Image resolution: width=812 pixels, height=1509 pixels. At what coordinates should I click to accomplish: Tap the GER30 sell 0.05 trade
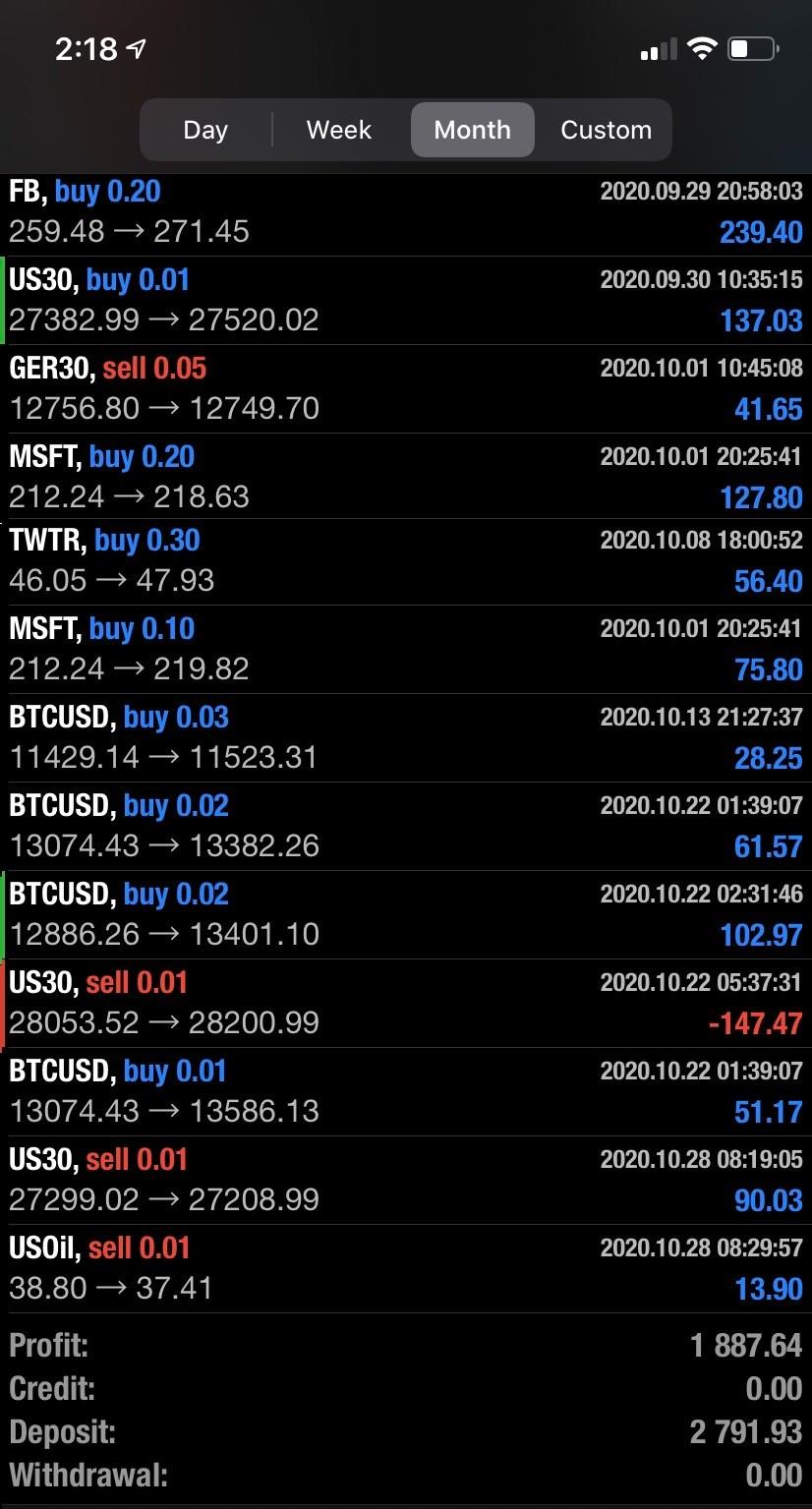point(406,389)
